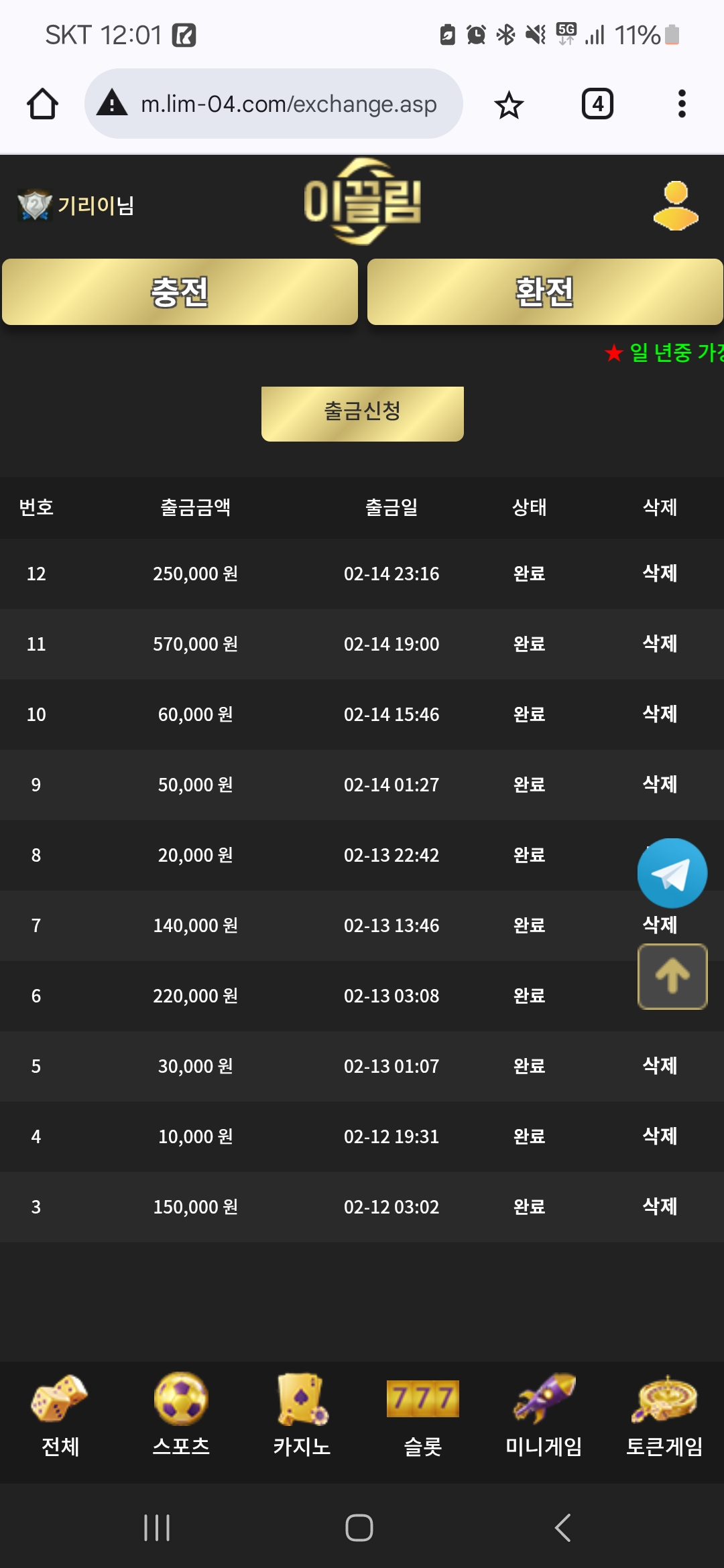Tap the address bar with m.lim-04.com
The height and width of the screenshot is (1568, 724).
274,104
